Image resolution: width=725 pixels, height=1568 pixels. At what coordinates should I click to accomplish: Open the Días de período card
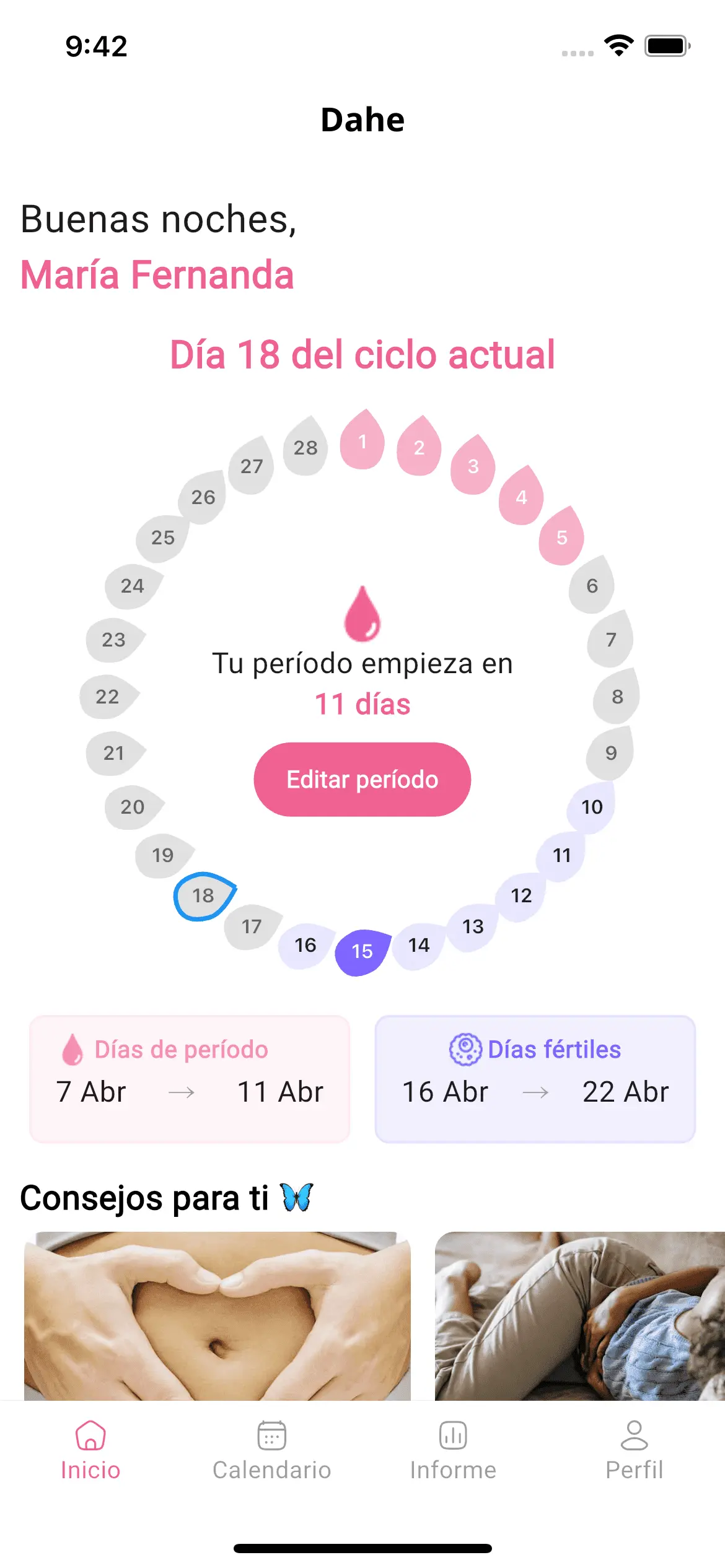click(190, 1079)
